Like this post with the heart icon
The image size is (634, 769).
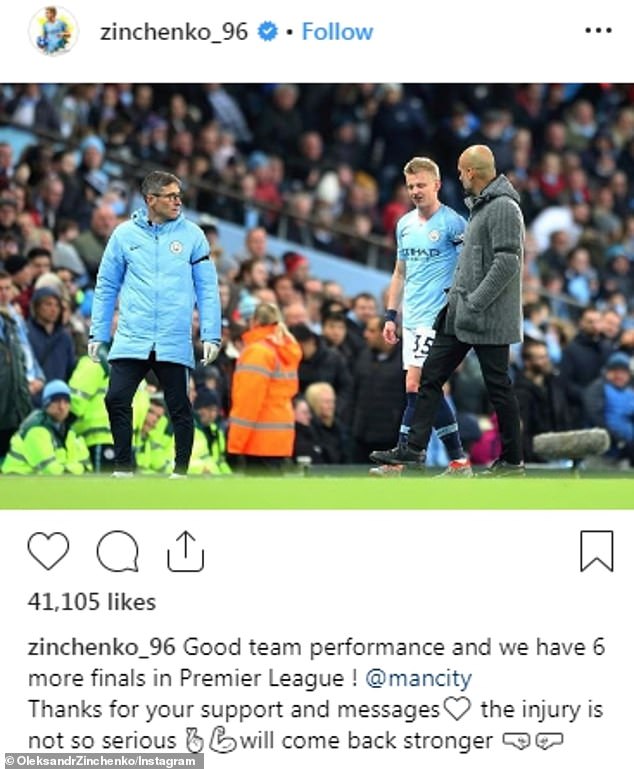coord(48,551)
